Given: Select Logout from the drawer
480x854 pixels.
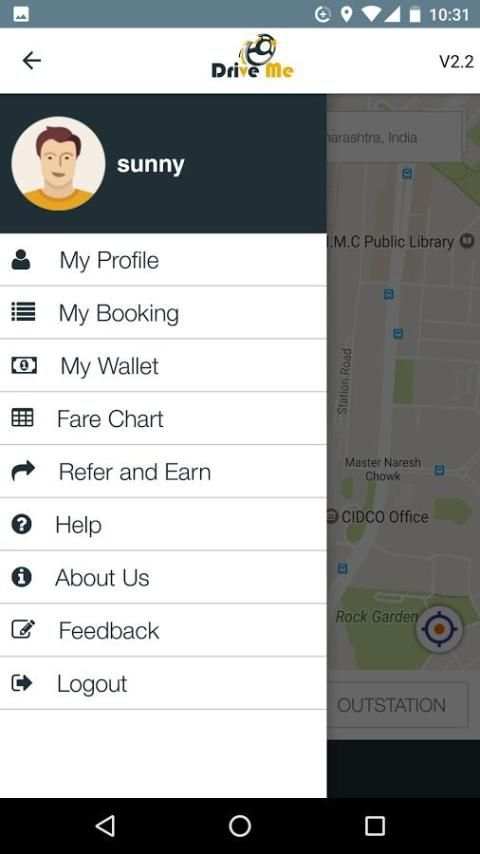Looking at the screenshot, I should tap(163, 683).
